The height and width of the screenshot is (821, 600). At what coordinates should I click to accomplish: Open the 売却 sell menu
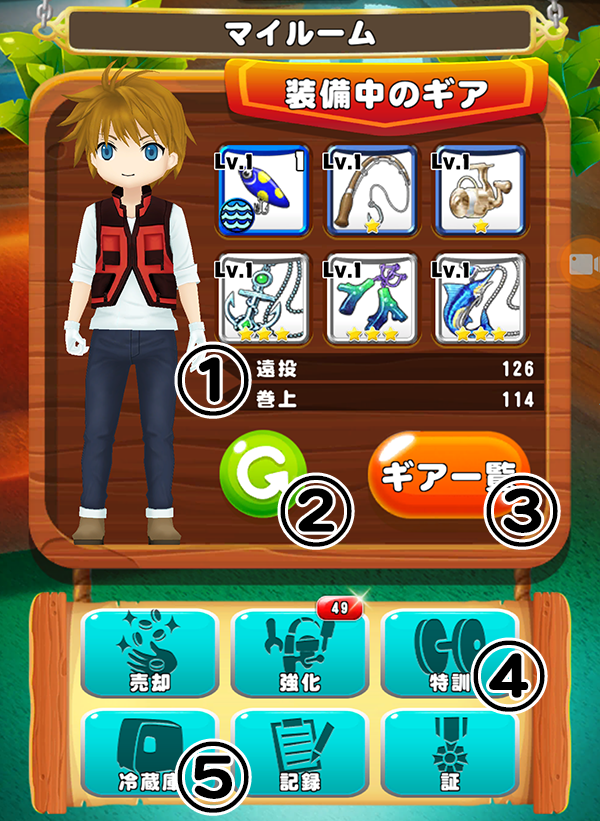coord(150,652)
